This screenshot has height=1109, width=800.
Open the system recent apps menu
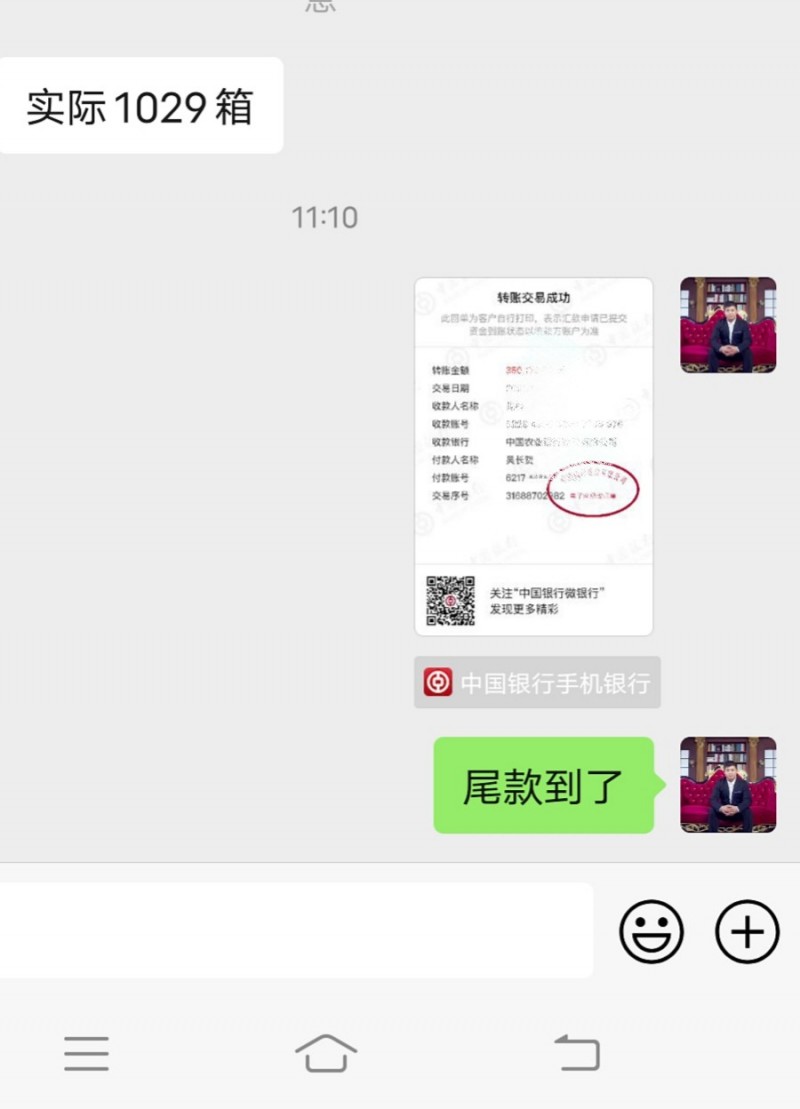pyautogui.click(x=86, y=1054)
